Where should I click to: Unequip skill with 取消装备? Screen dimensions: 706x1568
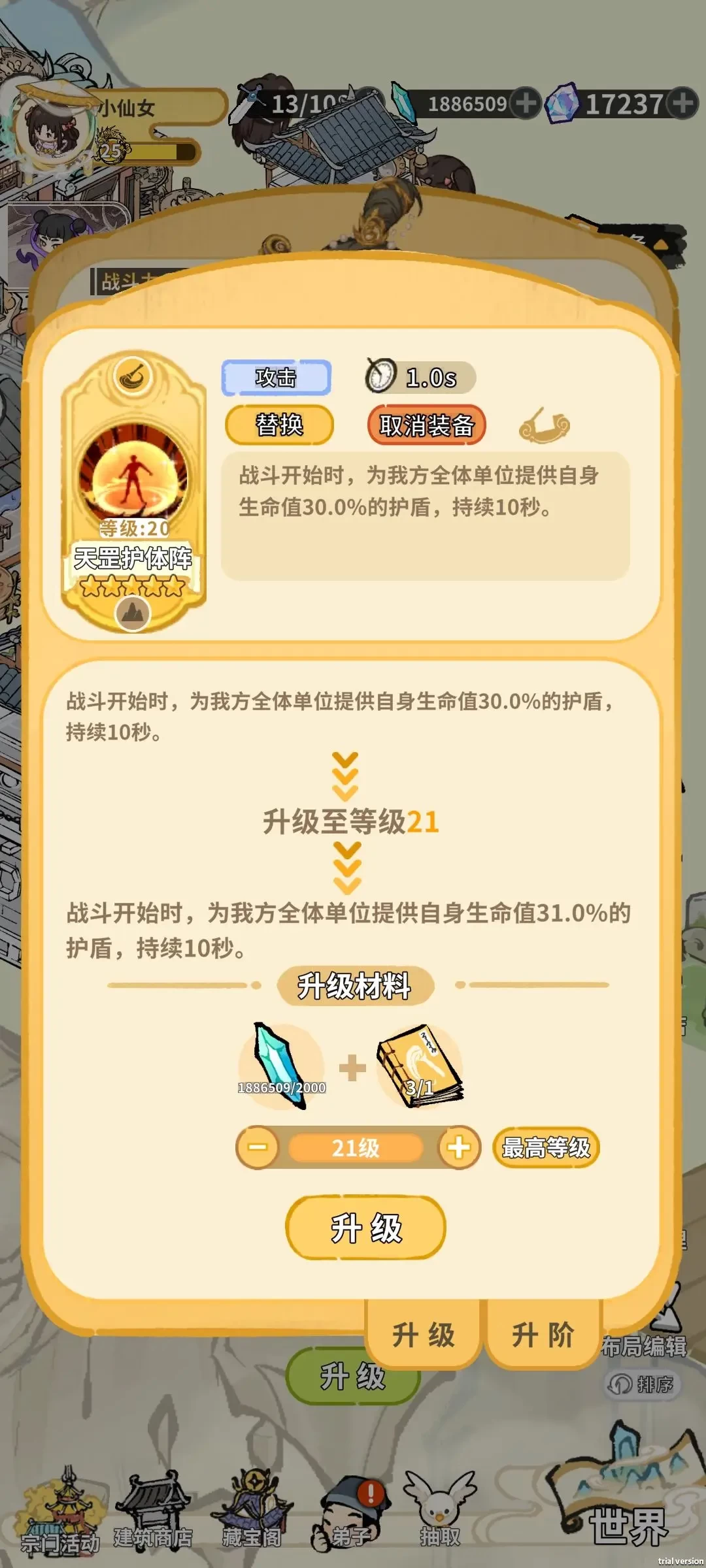427,425
